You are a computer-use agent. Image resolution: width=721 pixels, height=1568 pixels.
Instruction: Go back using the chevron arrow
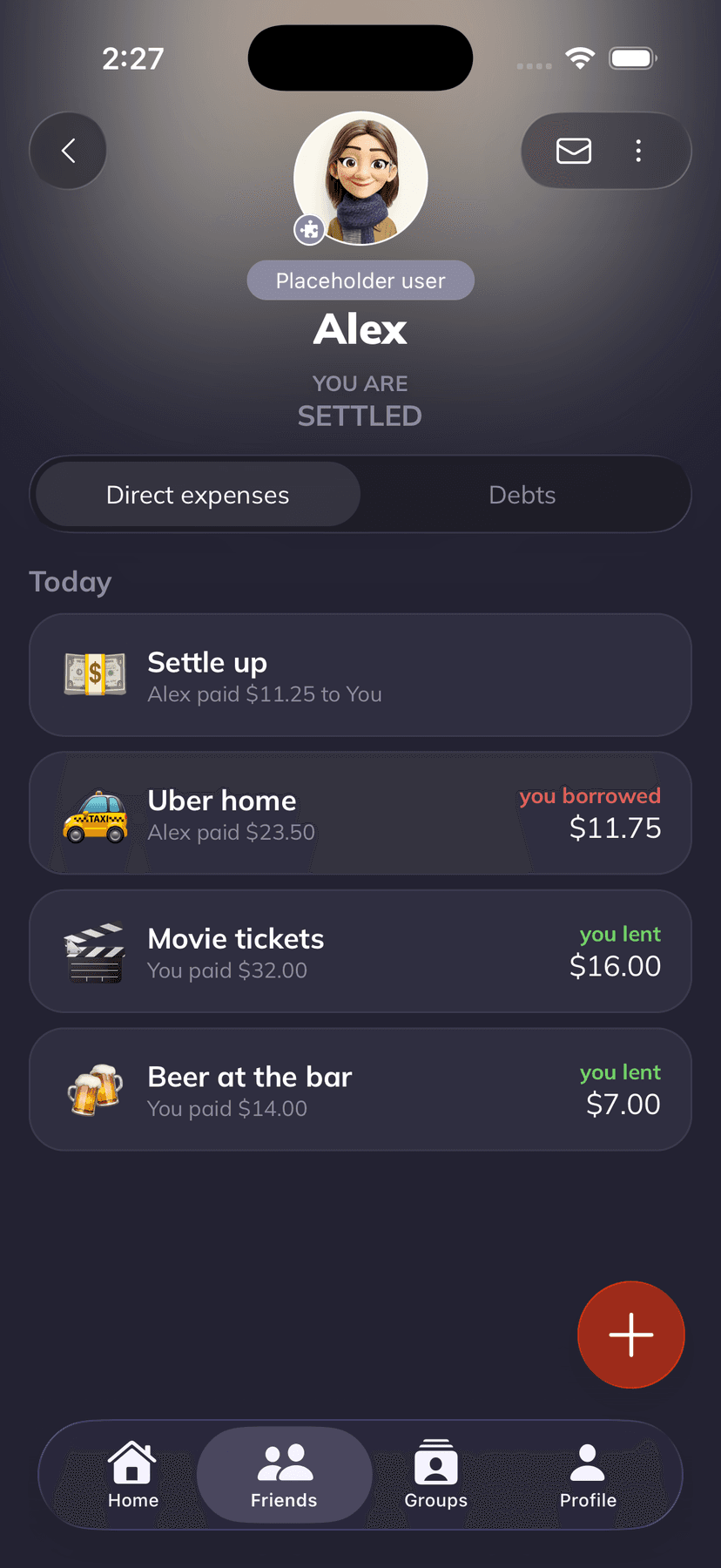[x=67, y=150]
